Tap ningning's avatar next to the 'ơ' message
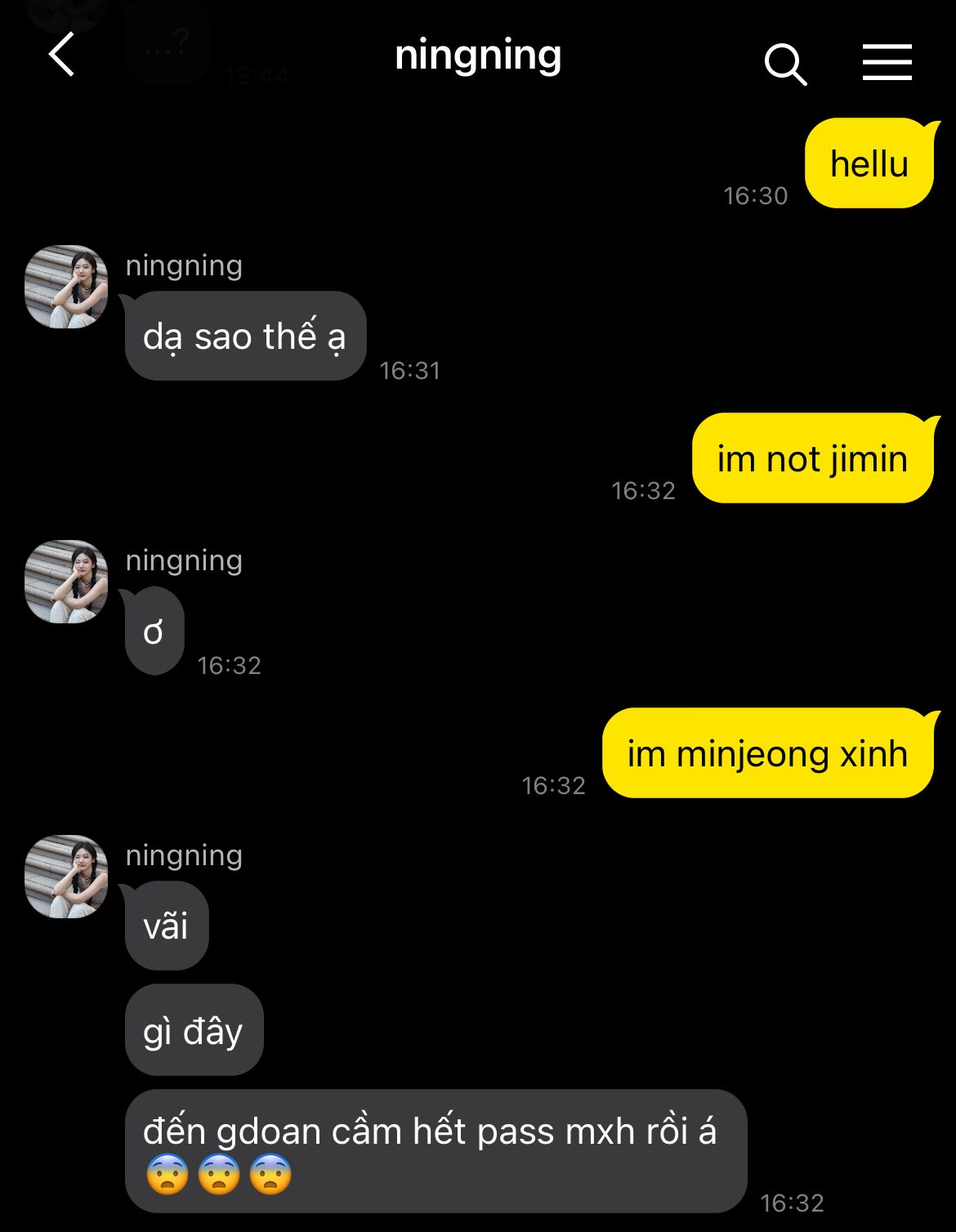Screen dimensions: 956x1232 (67, 582)
